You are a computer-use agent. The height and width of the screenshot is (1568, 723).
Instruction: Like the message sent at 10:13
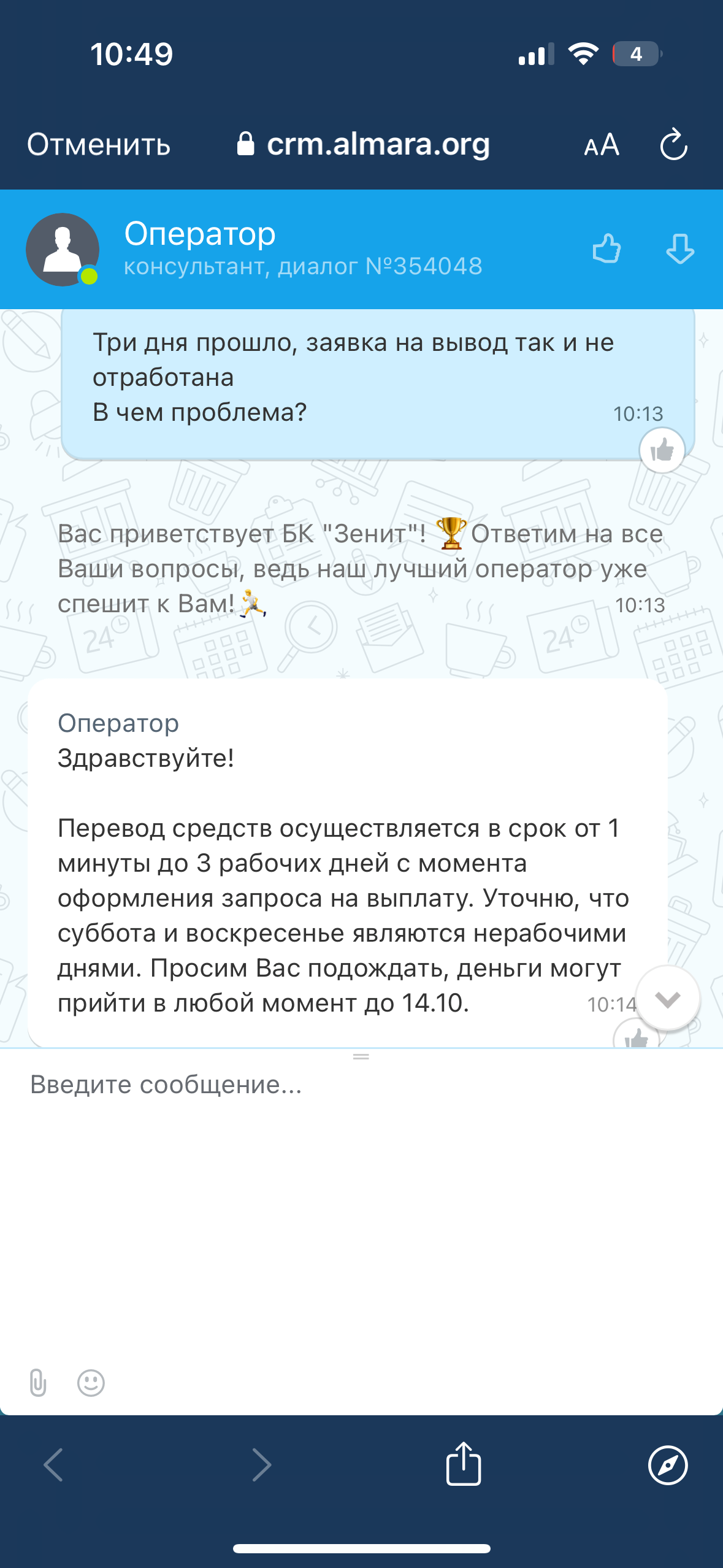click(x=662, y=451)
